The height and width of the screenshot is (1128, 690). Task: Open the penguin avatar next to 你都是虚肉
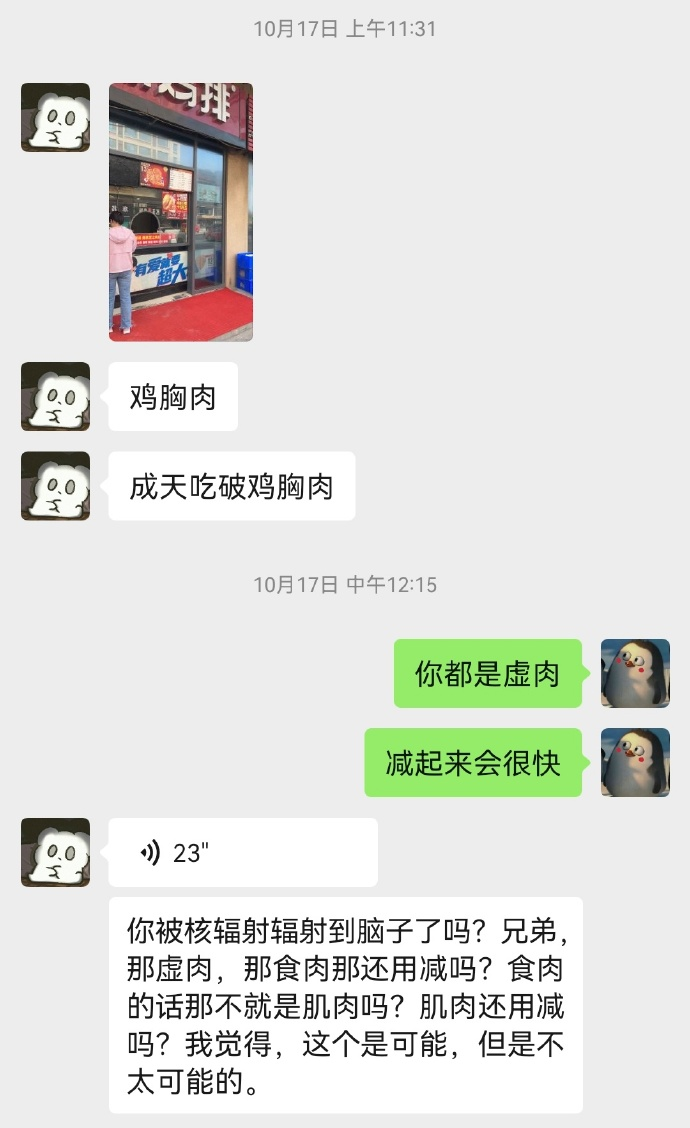tap(635, 674)
